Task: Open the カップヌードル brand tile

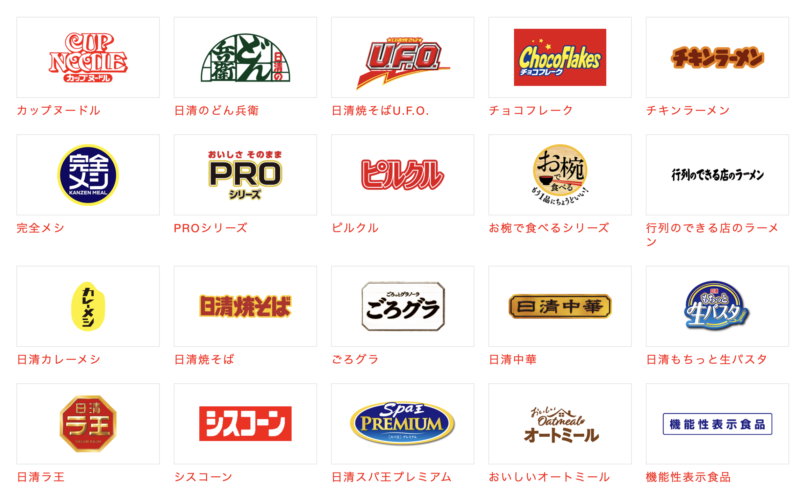Action: (88, 57)
